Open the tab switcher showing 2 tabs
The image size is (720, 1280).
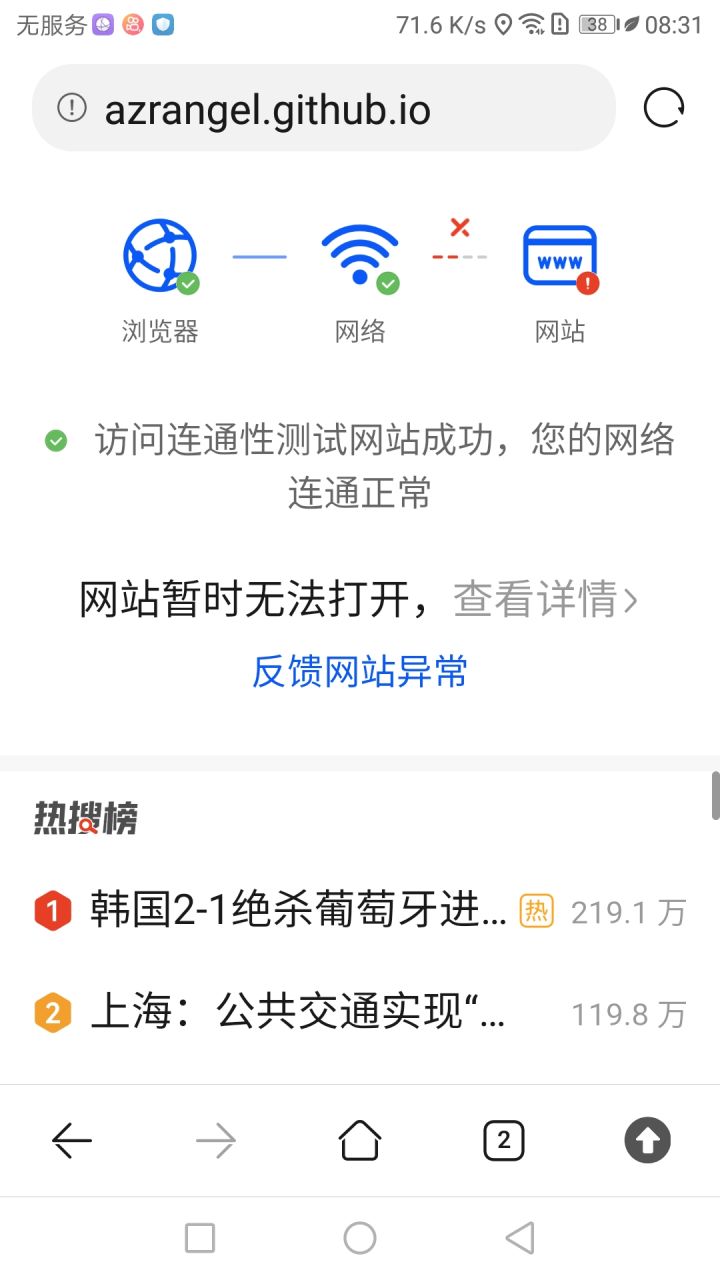click(x=504, y=1140)
